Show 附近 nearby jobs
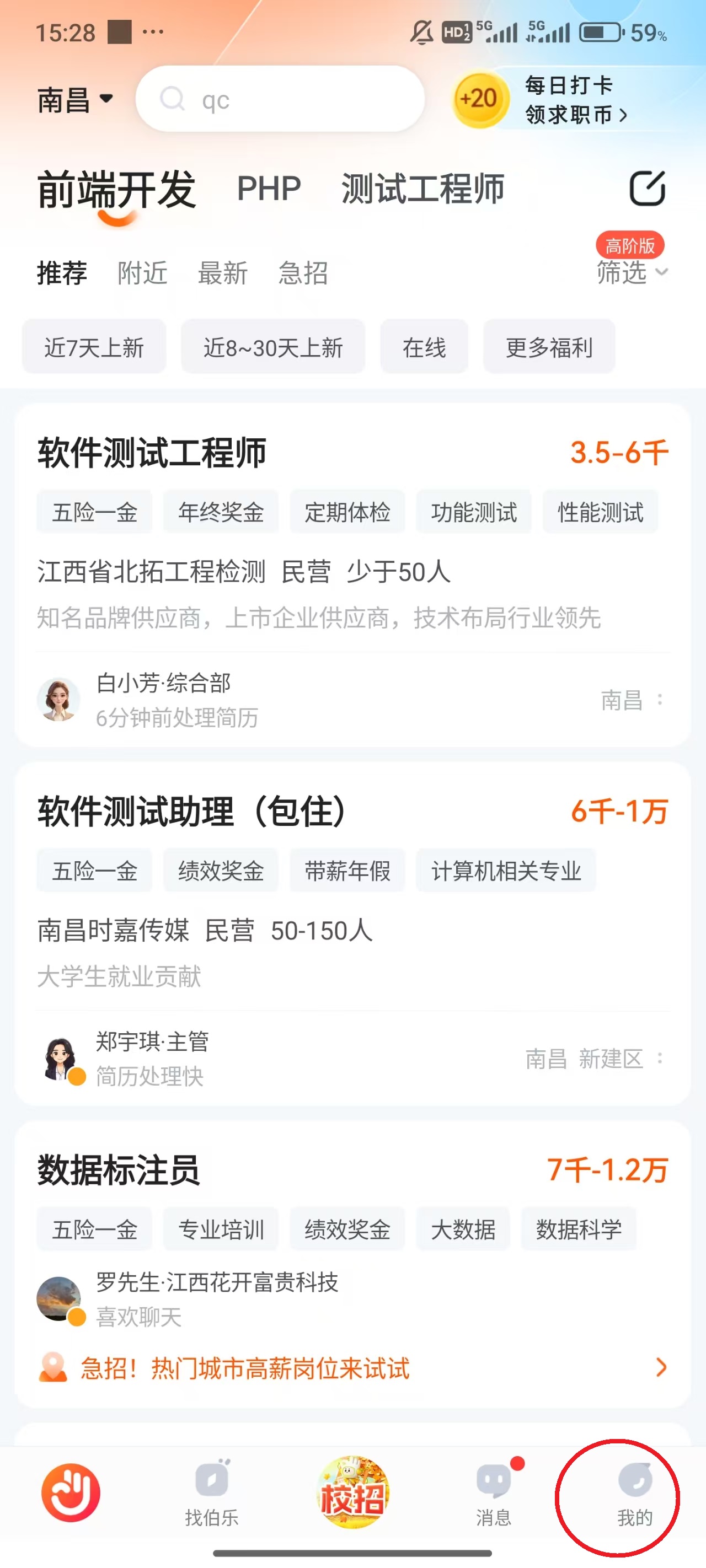 point(142,273)
